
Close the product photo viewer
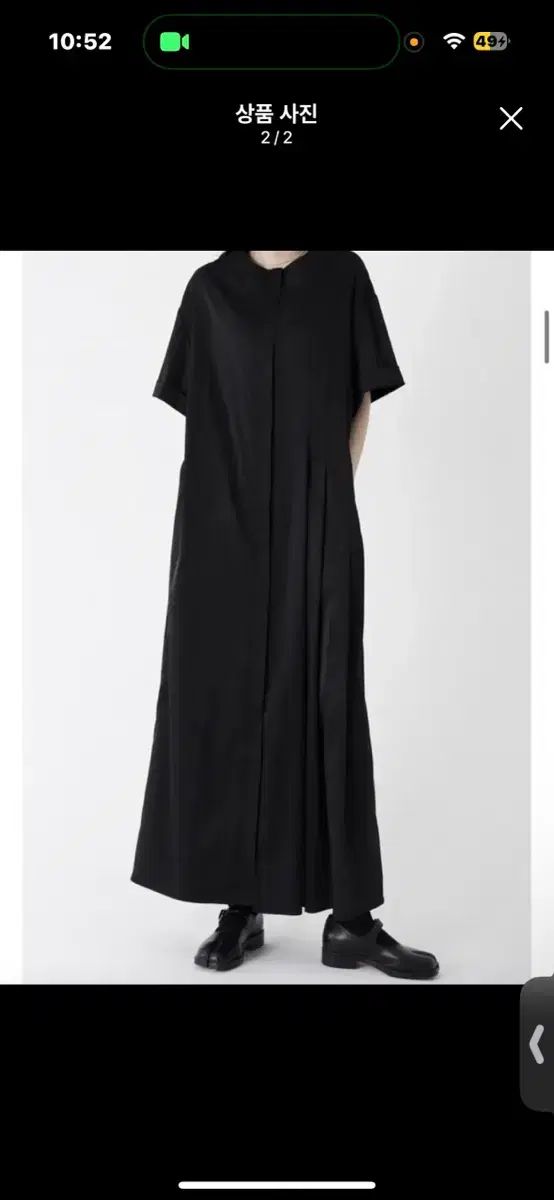tap(511, 119)
